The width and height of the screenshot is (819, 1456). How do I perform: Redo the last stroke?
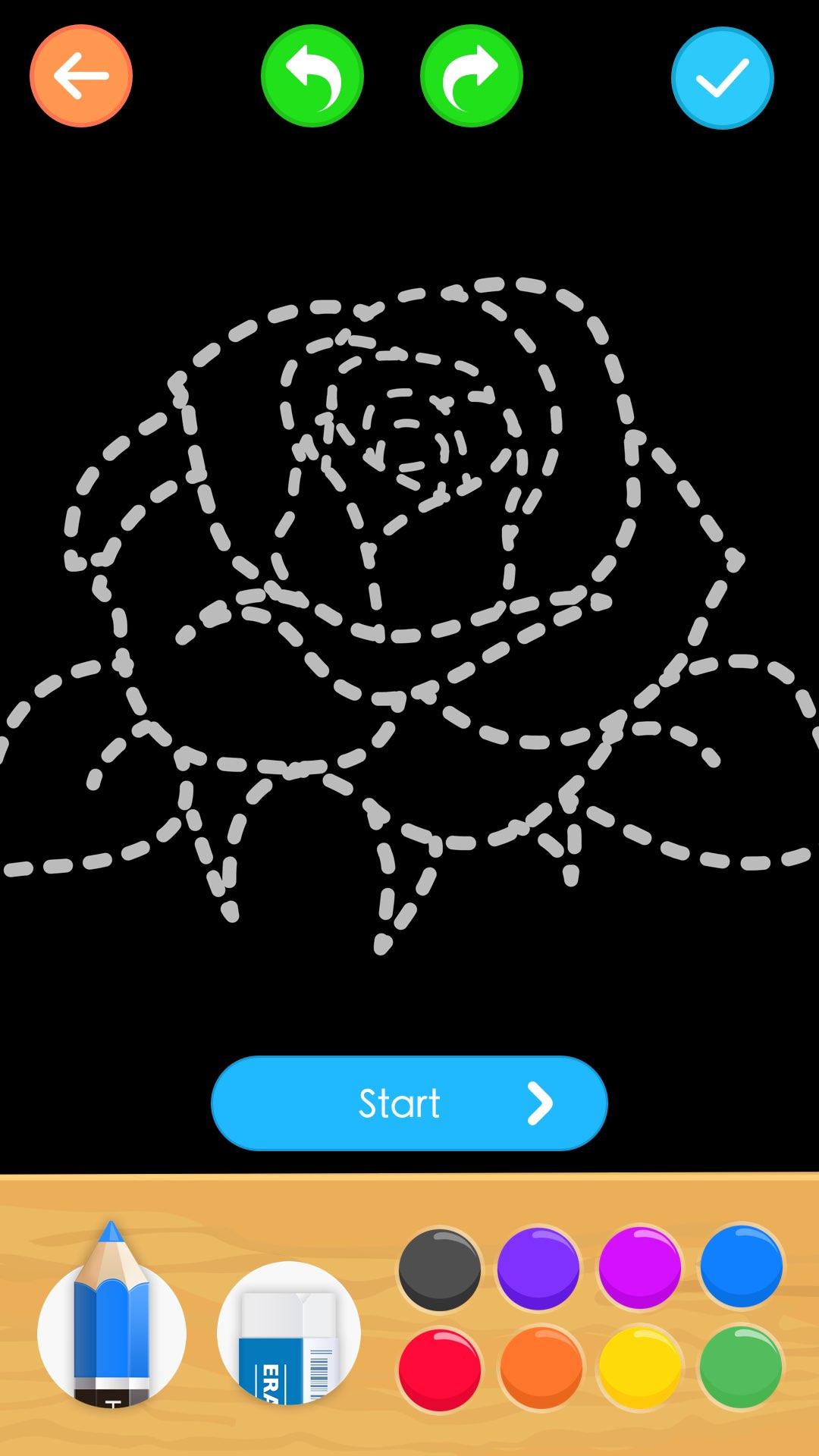[x=472, y=76]
